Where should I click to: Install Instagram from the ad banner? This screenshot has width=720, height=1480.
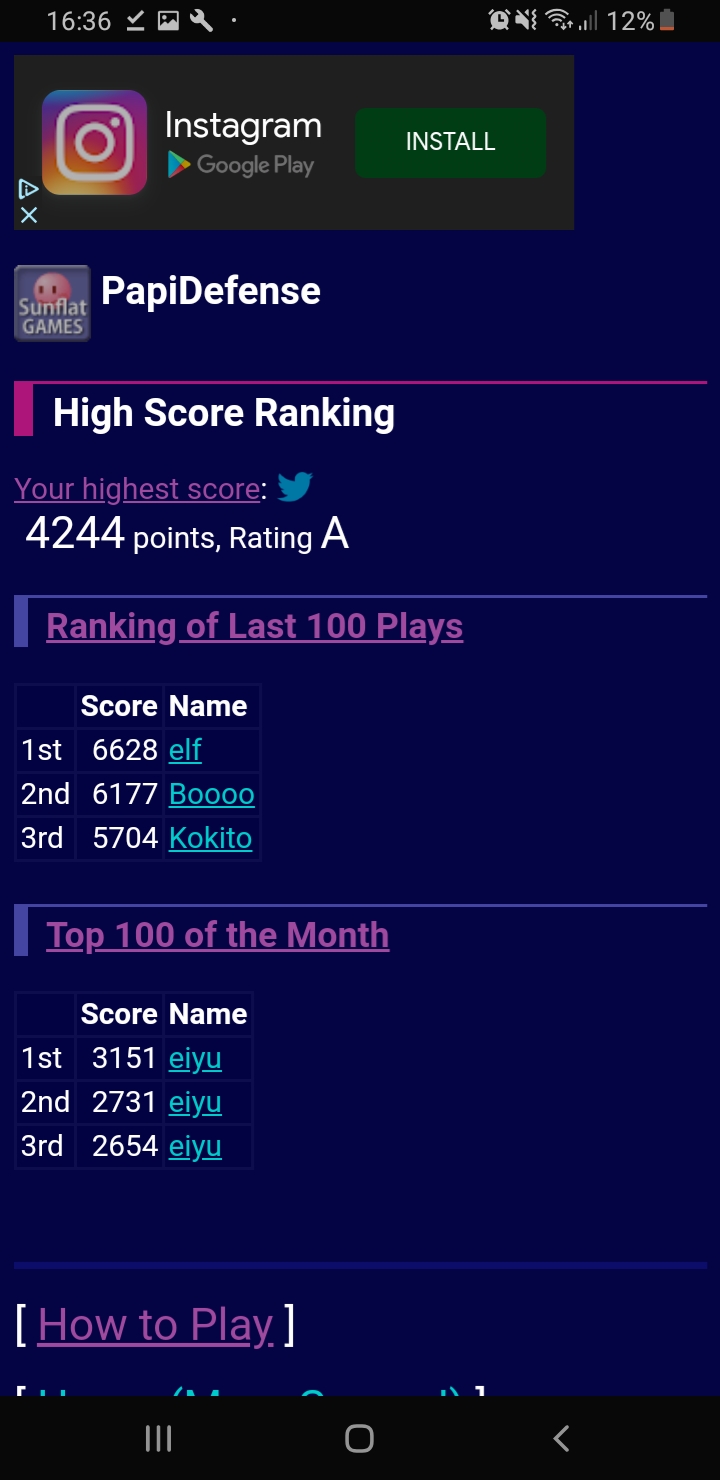coord(450,142)
